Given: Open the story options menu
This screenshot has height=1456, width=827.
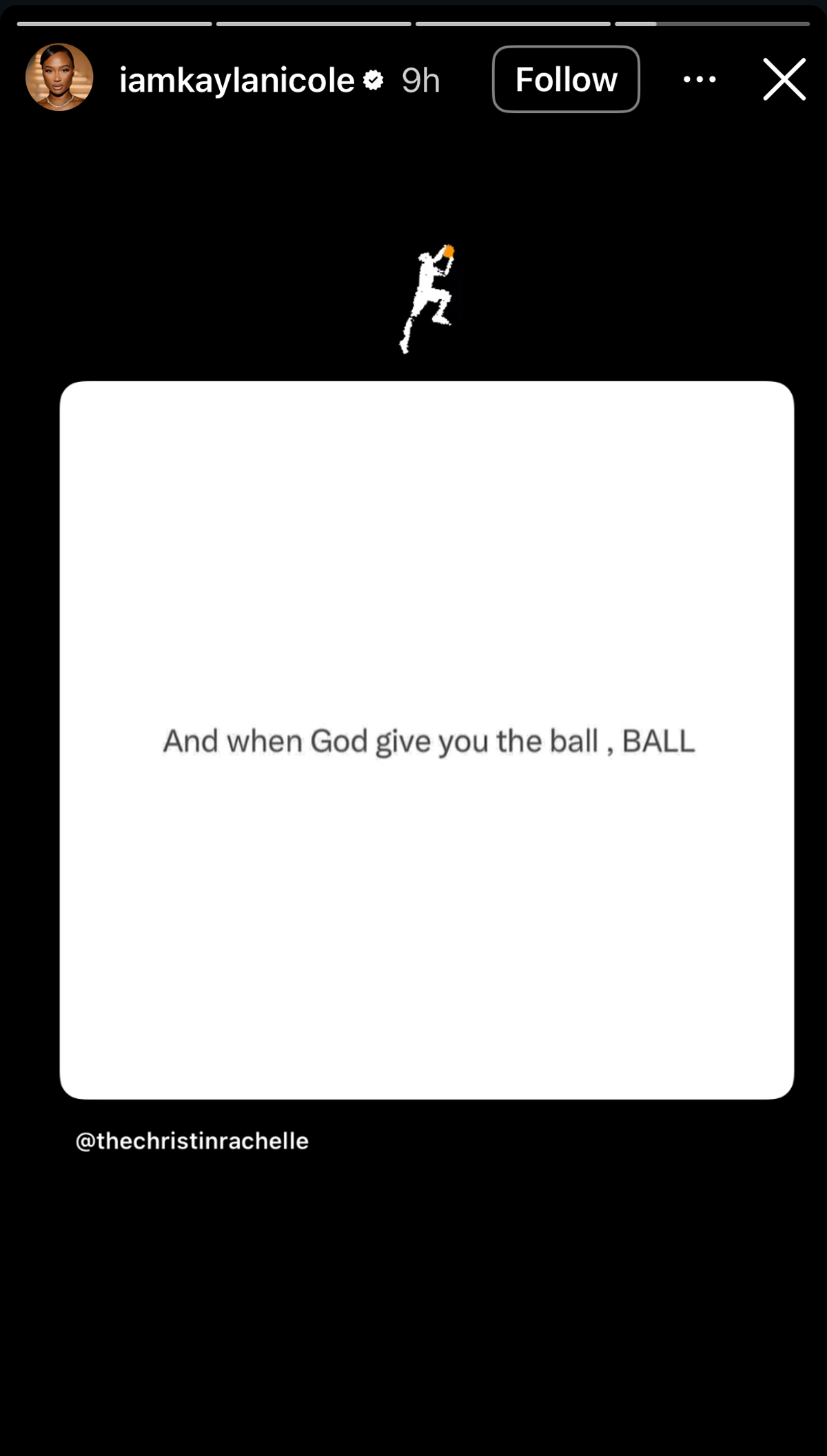Looking at the screenshot, I should coord(699,79).
